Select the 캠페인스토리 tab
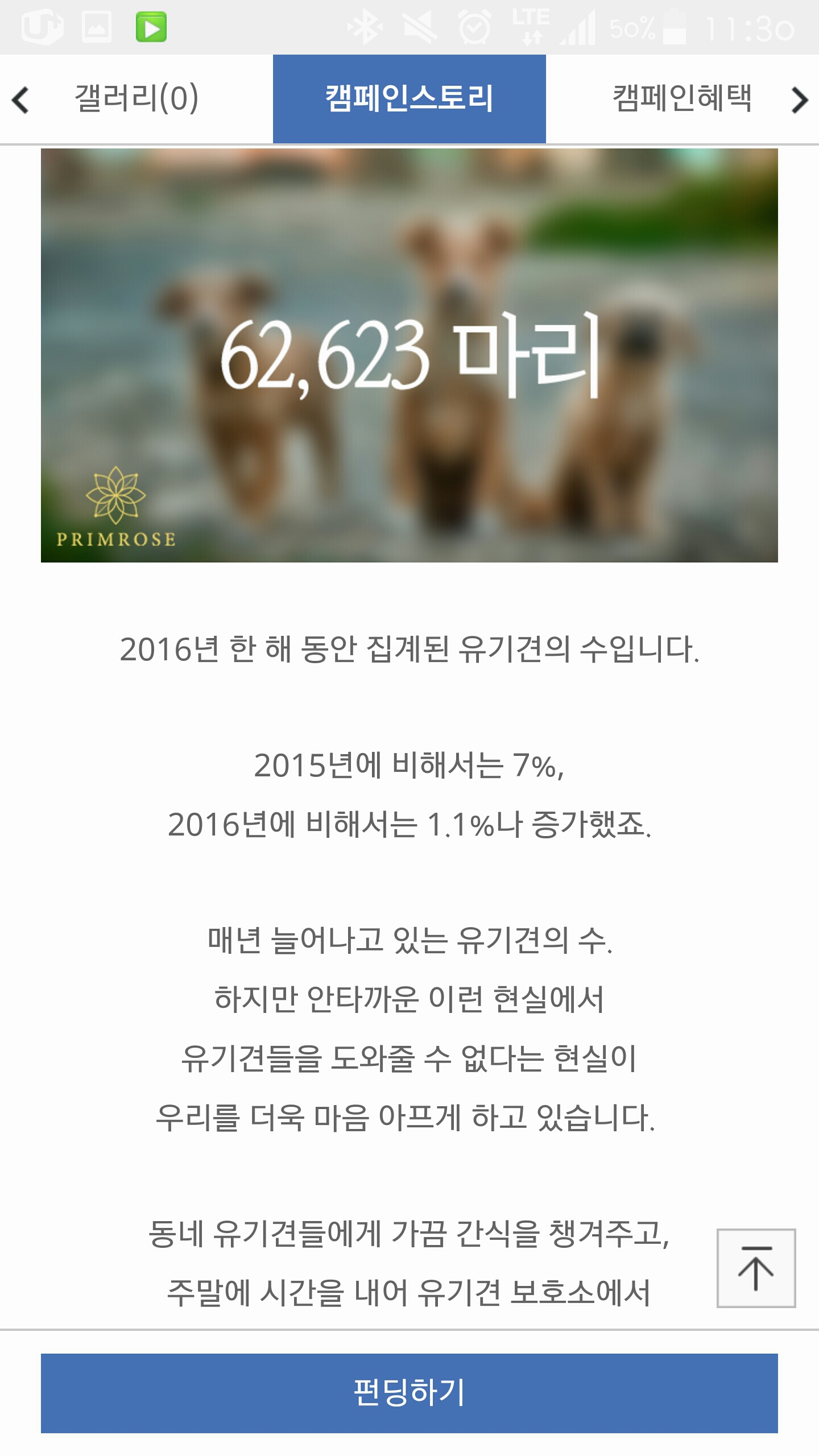This screenshot has height=1456, width=819. point(409,98)
